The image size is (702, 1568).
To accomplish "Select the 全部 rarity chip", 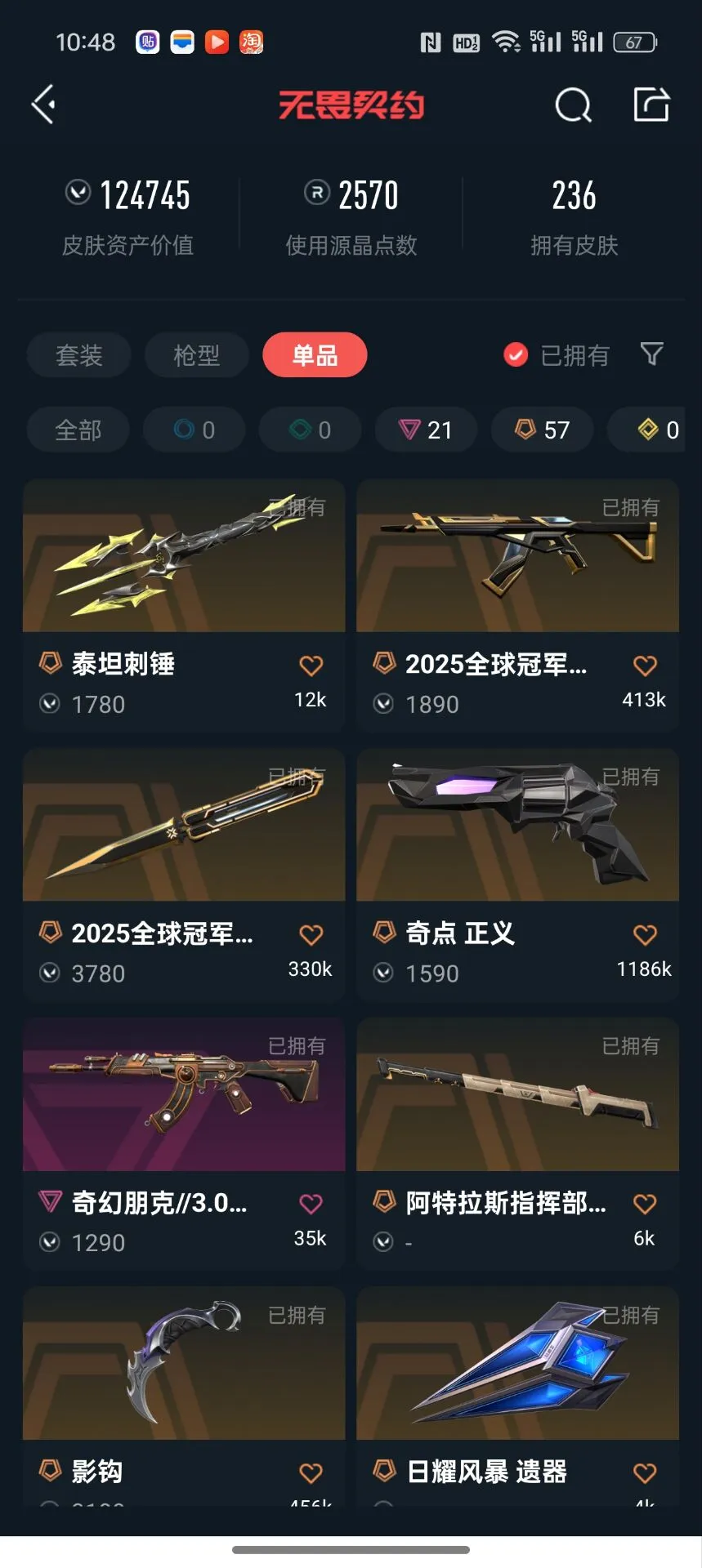I will pos(78,430).
